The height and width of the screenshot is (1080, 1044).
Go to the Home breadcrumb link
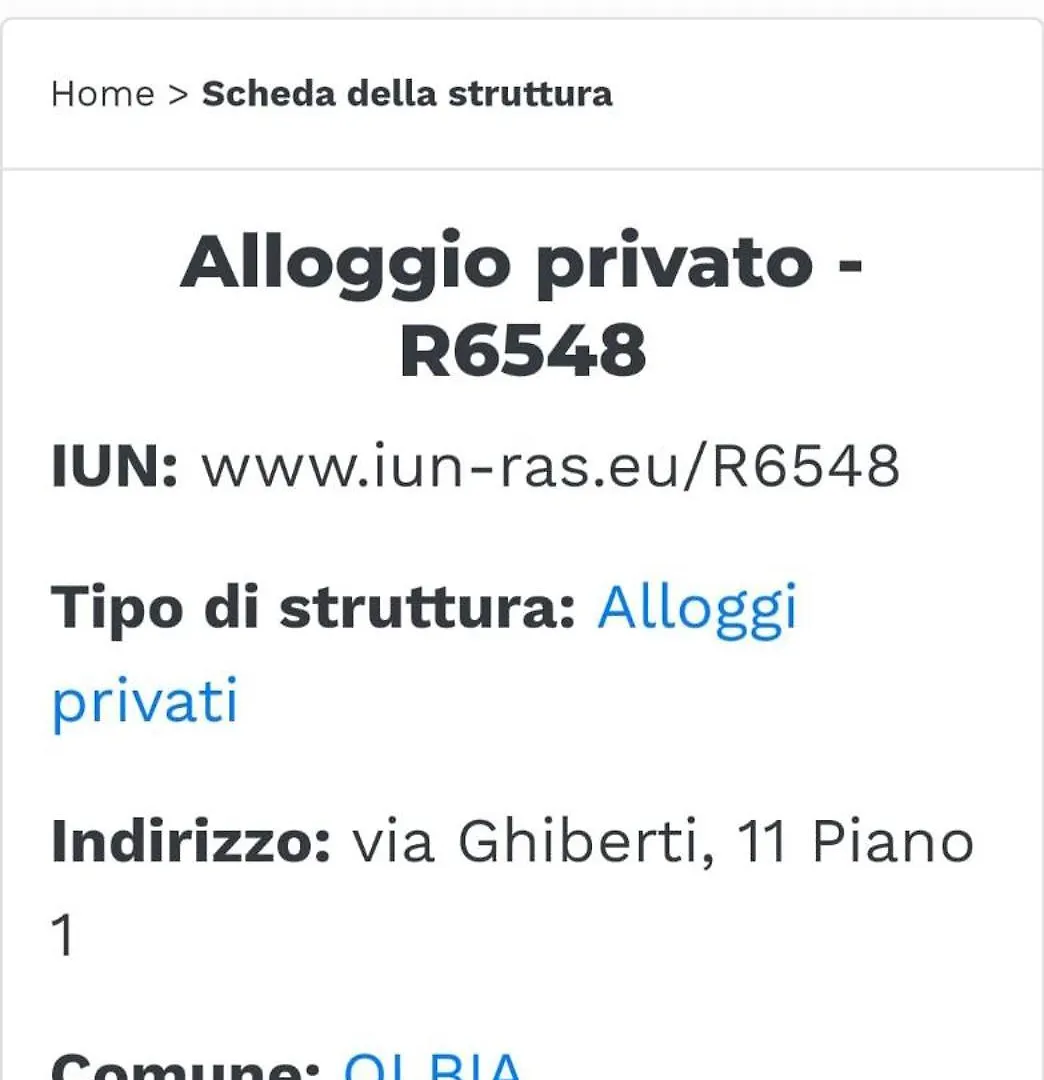coord(102,94)
